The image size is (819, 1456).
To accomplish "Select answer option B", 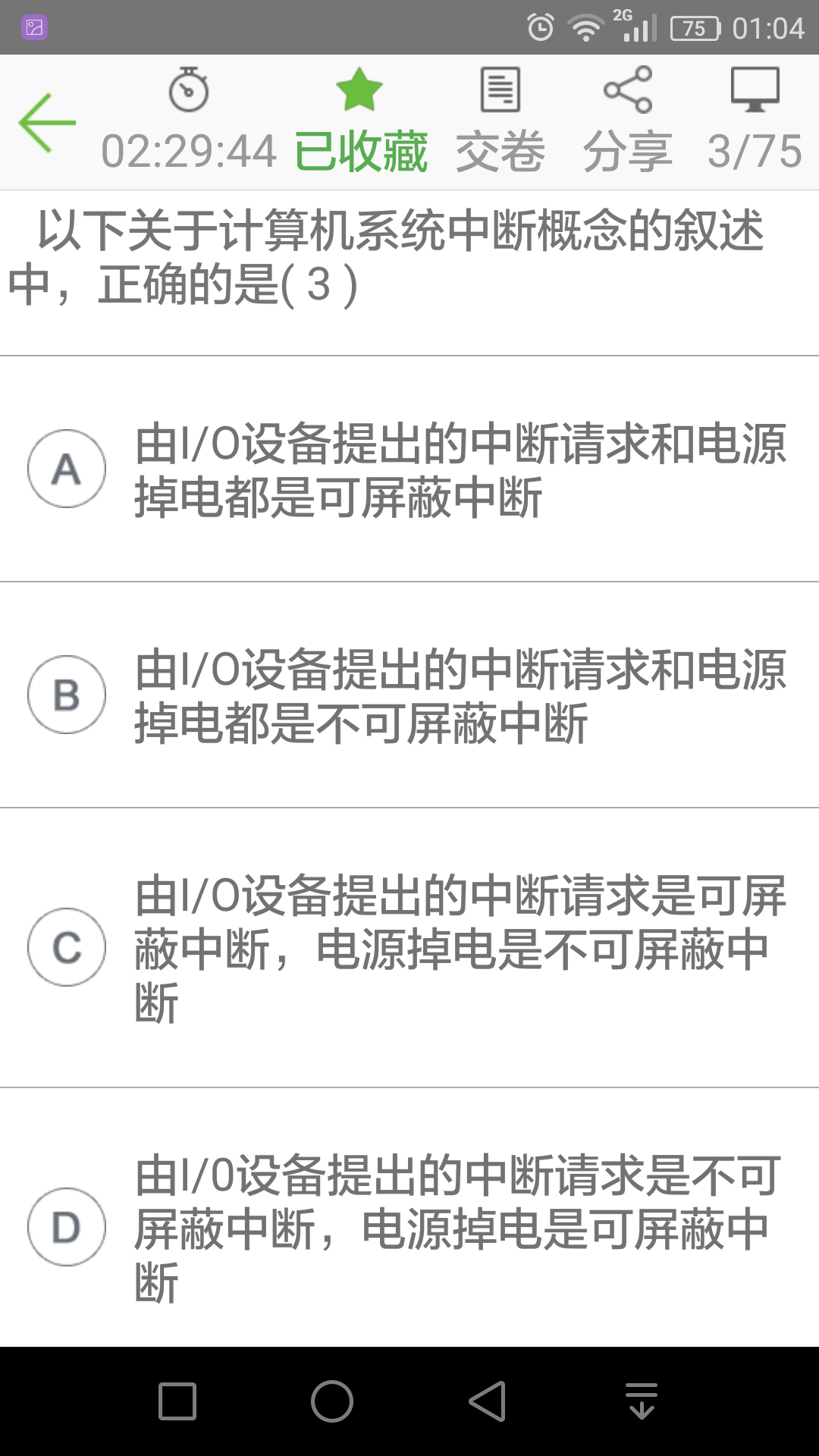I will click(x=67, y=694).
